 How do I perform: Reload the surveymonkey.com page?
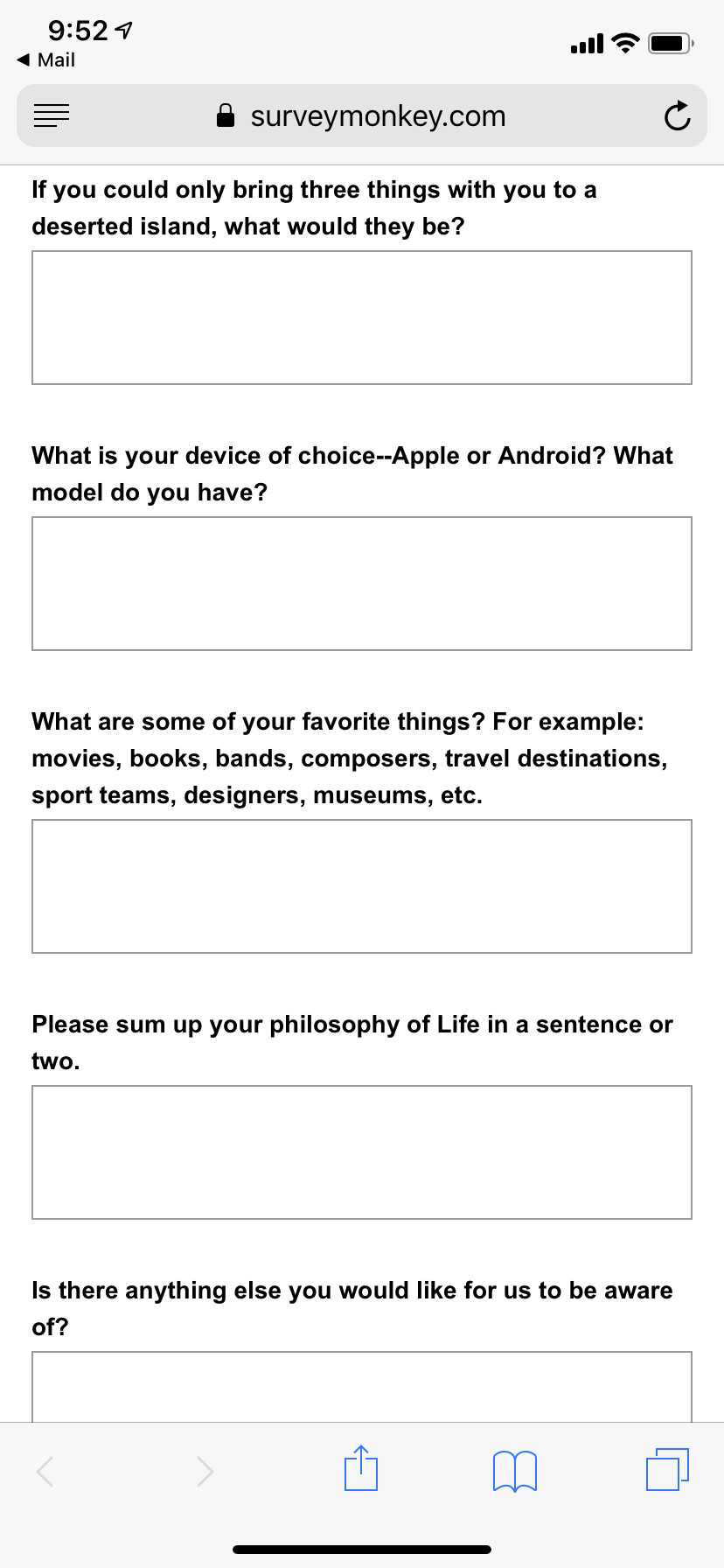pyautogui.click(x=677, y=115)
